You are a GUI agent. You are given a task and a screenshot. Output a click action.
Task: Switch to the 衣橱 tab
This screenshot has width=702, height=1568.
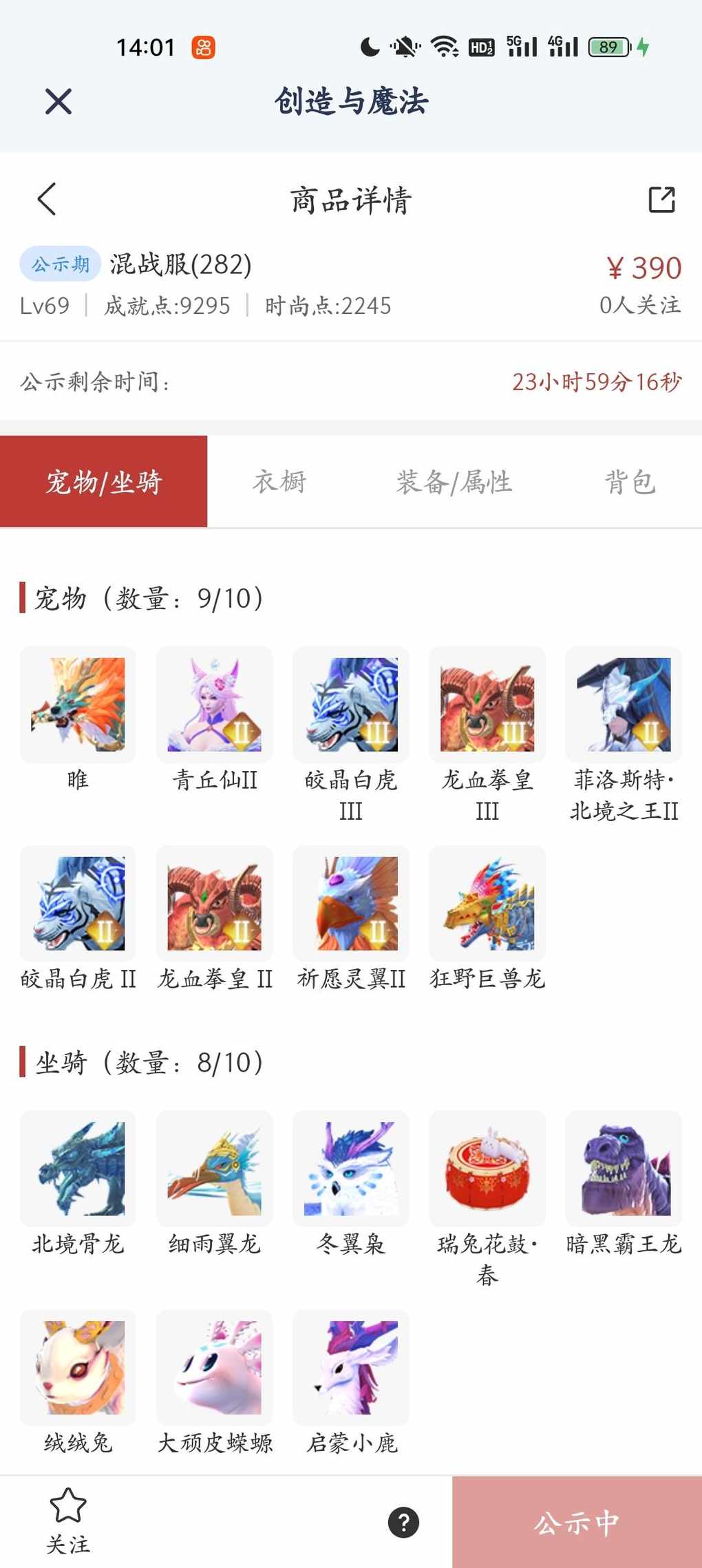pos(279,482)
